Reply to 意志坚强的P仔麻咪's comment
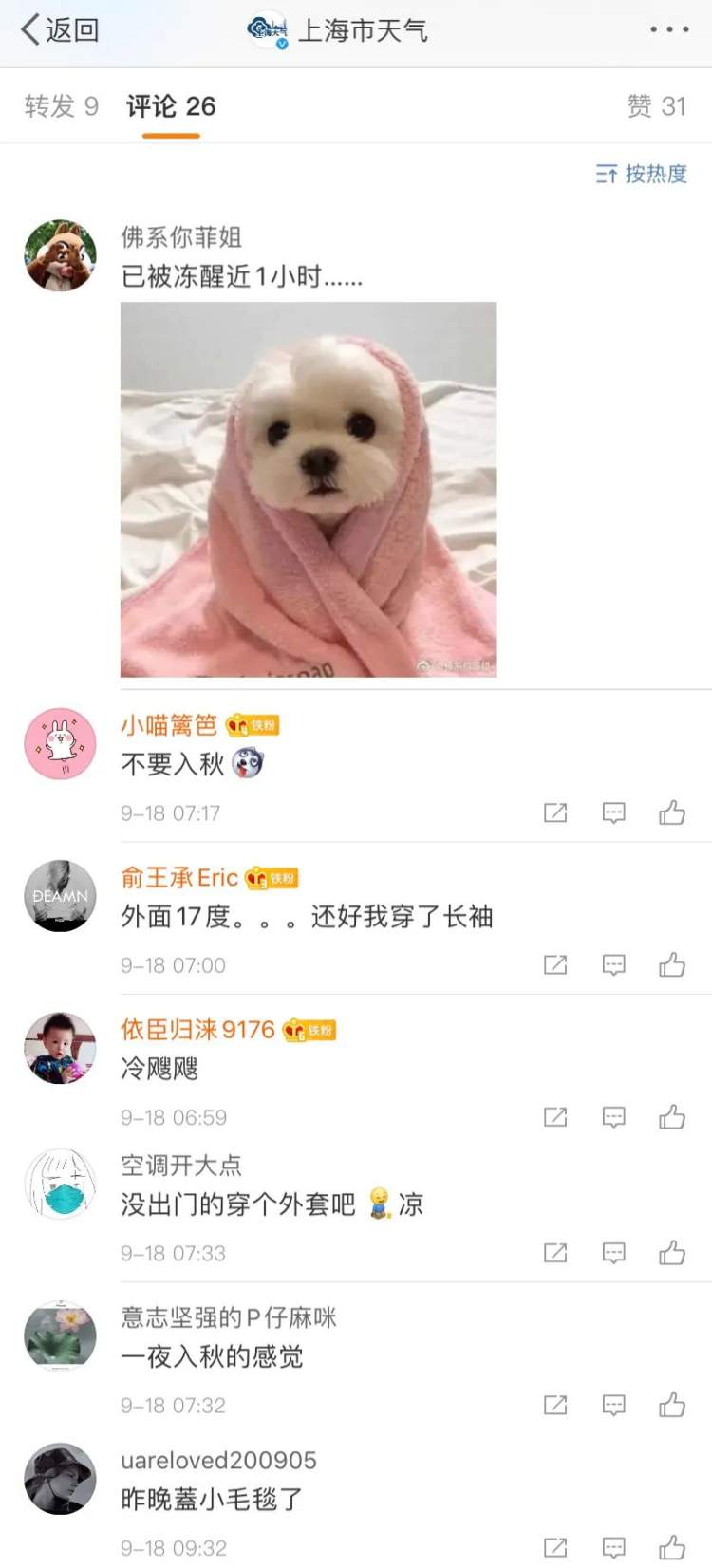 pyautogui.click(x=614, y=1405)
